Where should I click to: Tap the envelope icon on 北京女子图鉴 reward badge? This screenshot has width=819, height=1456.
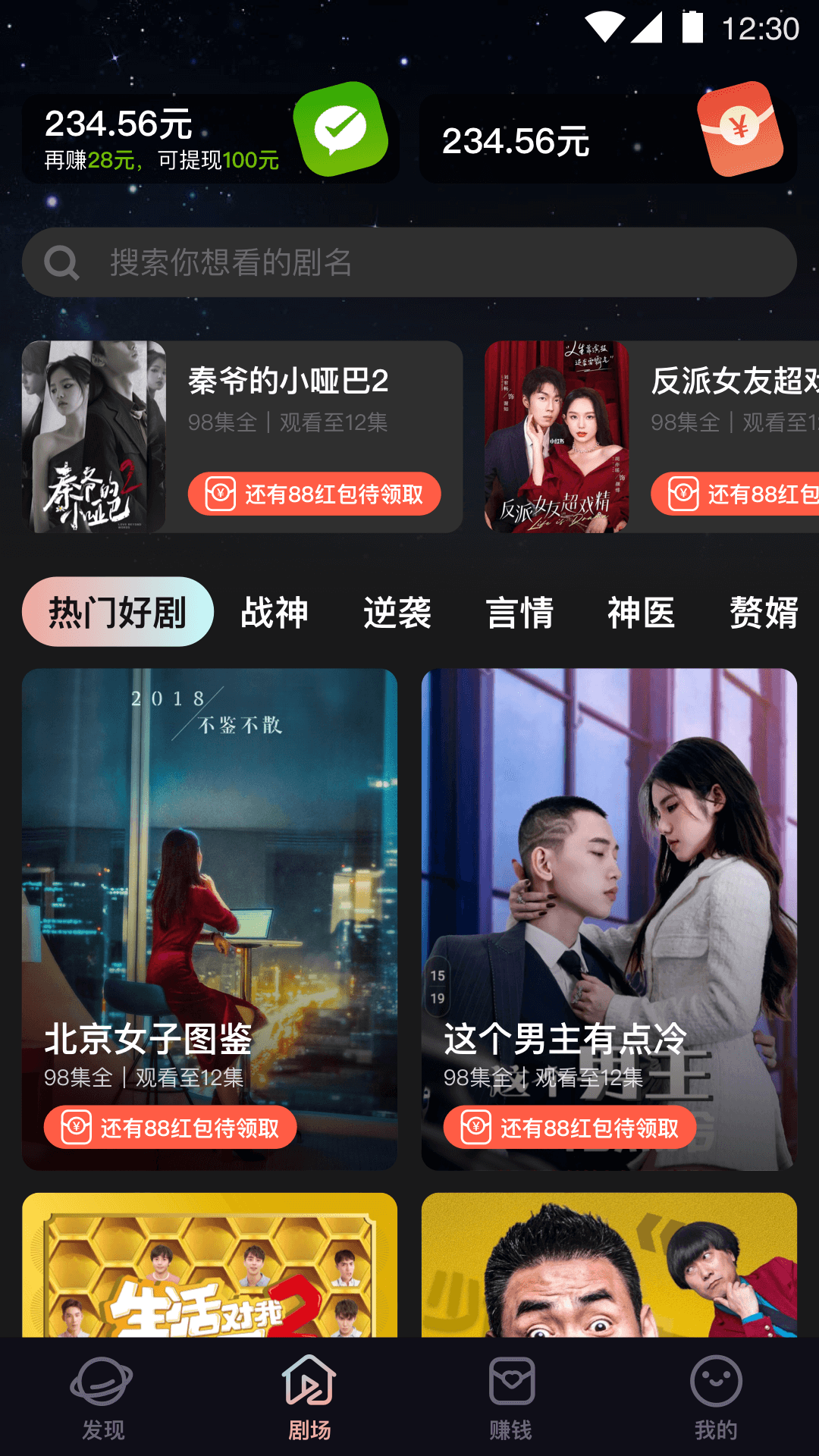pos(78,1127)
